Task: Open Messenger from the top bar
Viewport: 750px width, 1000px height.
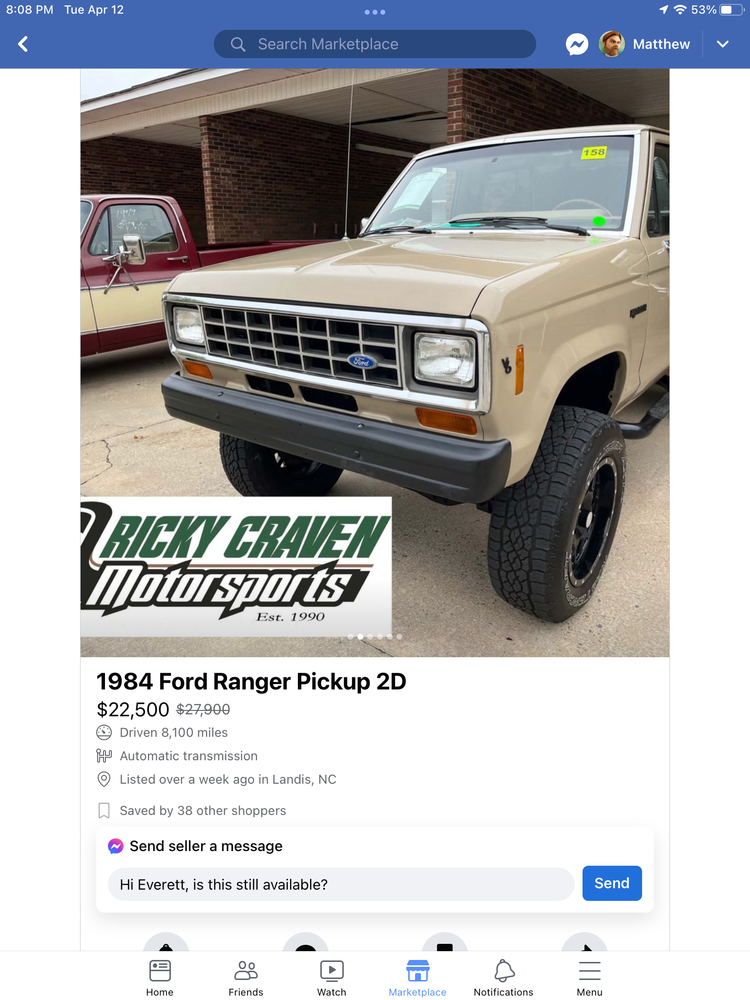Action: coord(577,44)
